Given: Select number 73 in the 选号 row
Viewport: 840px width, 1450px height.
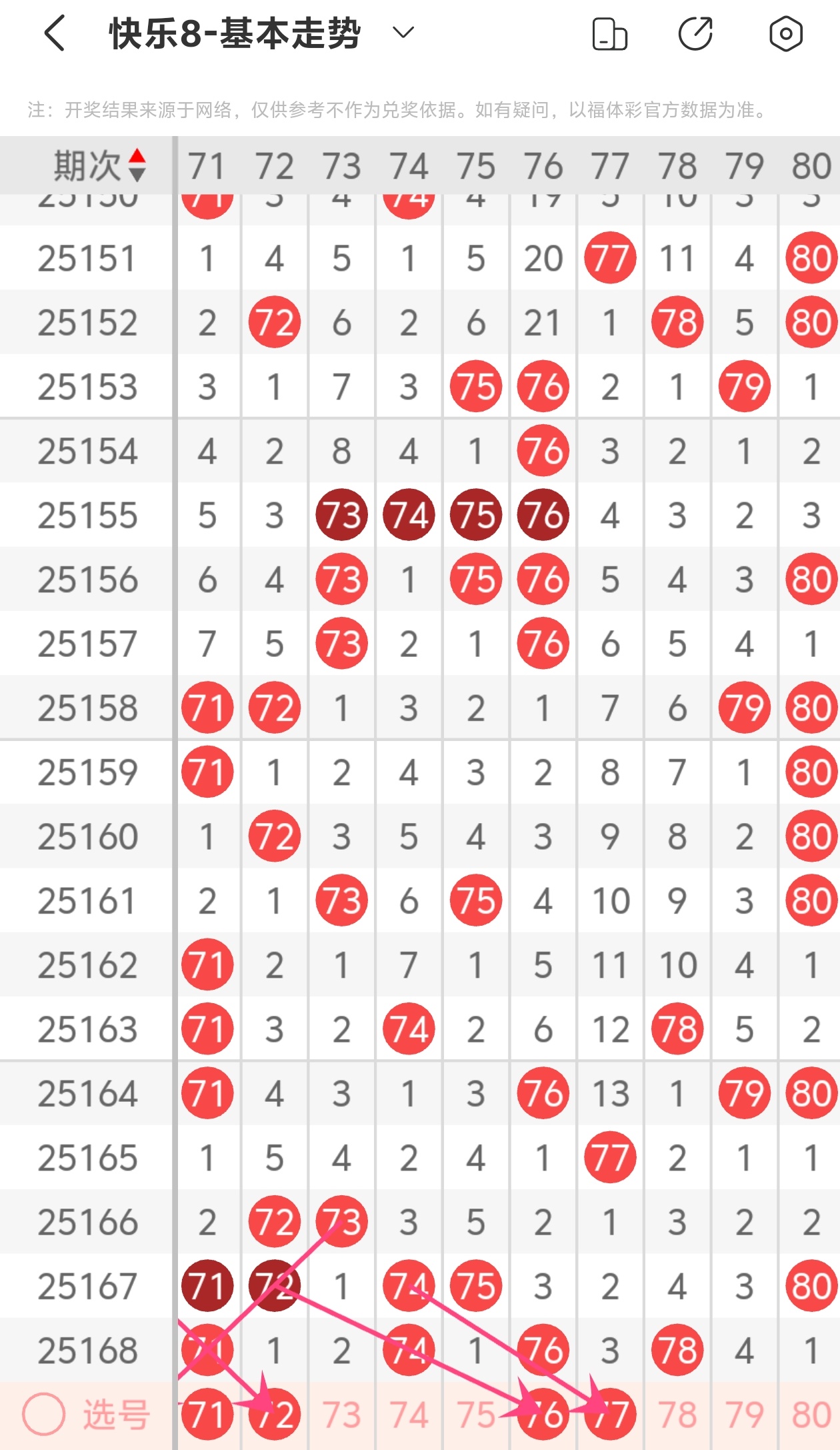Looking at the screenshot, I should (341, 1415).
